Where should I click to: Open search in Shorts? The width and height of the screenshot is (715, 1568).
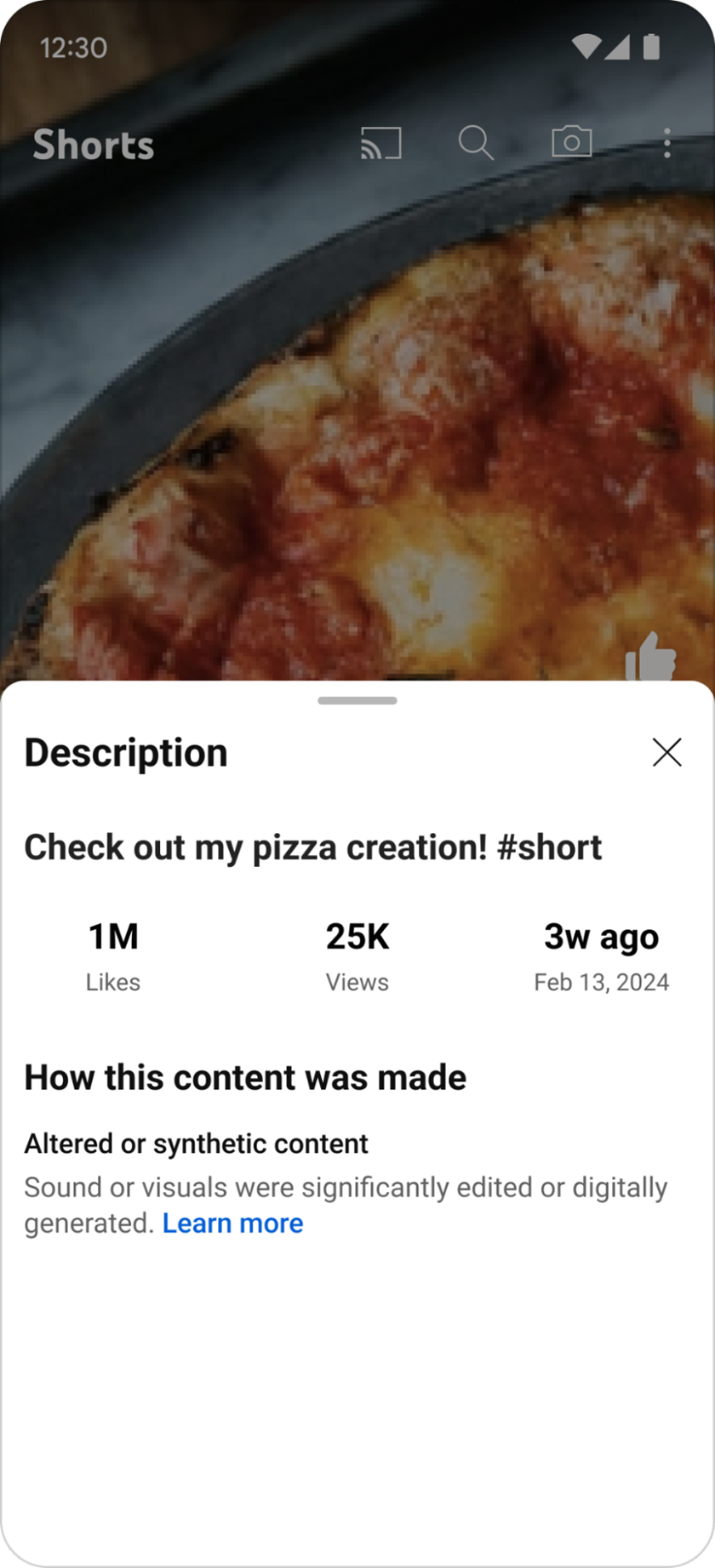(475, 143)
